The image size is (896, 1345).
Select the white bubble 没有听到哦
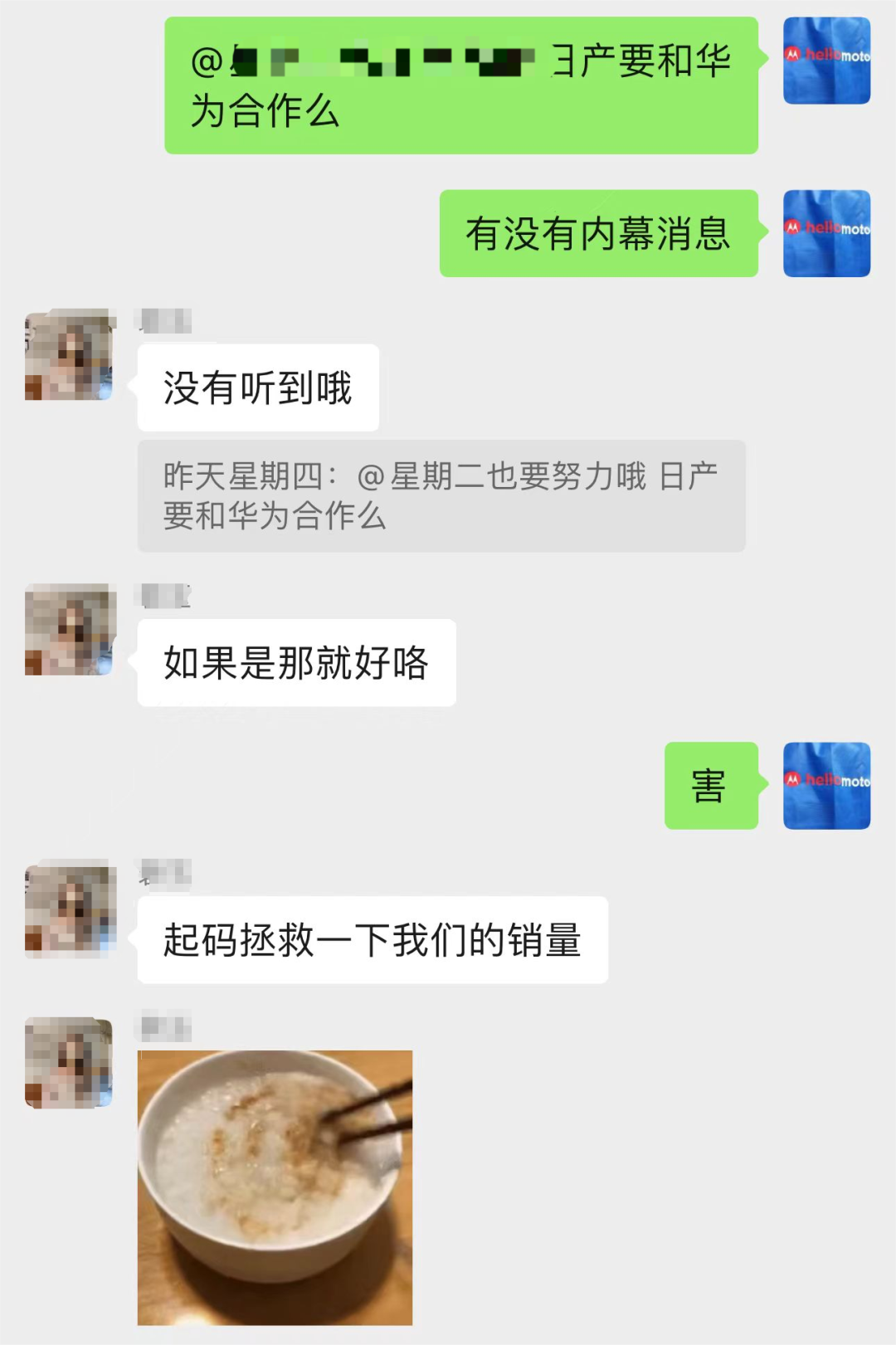(257, 386)
